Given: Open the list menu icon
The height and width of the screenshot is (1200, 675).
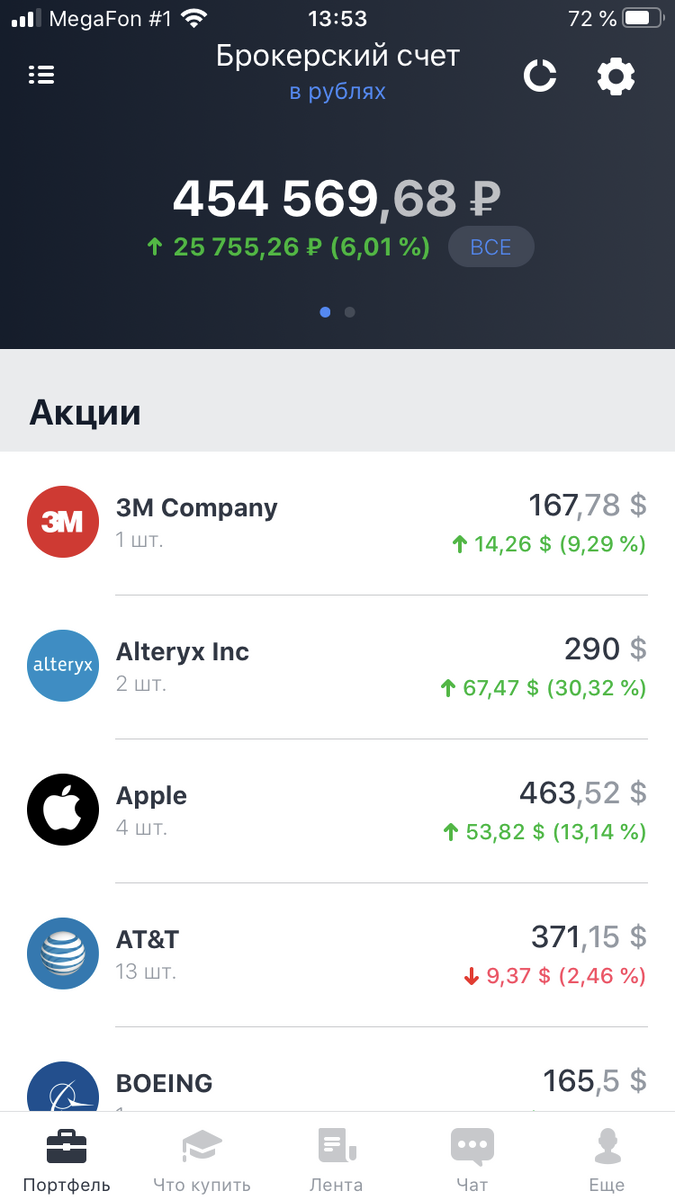Looking at the screenshot, I should (x=41, y=75).
